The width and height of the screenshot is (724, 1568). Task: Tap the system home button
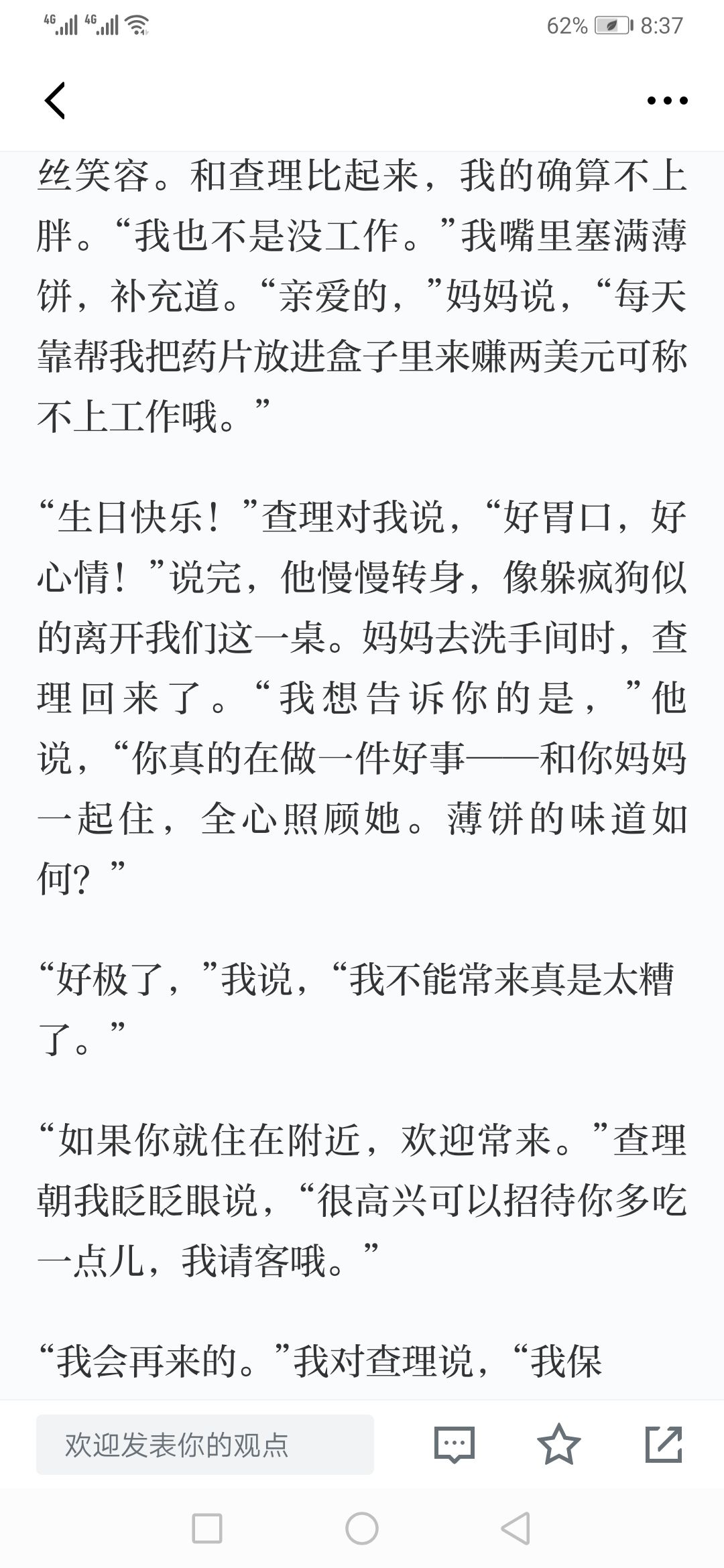tap(362, 1529)
